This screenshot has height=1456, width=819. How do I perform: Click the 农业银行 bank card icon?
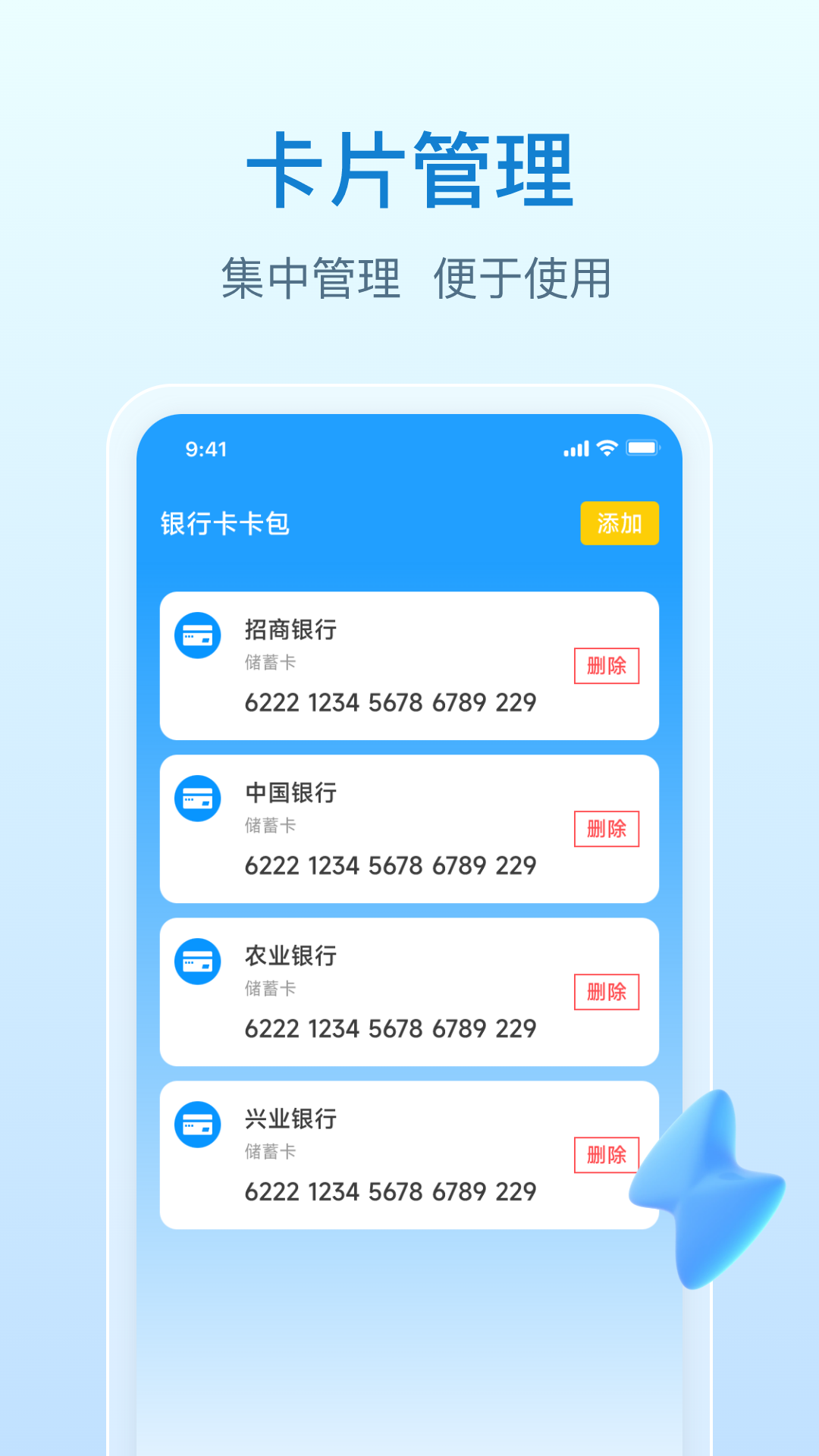point(199,962)
